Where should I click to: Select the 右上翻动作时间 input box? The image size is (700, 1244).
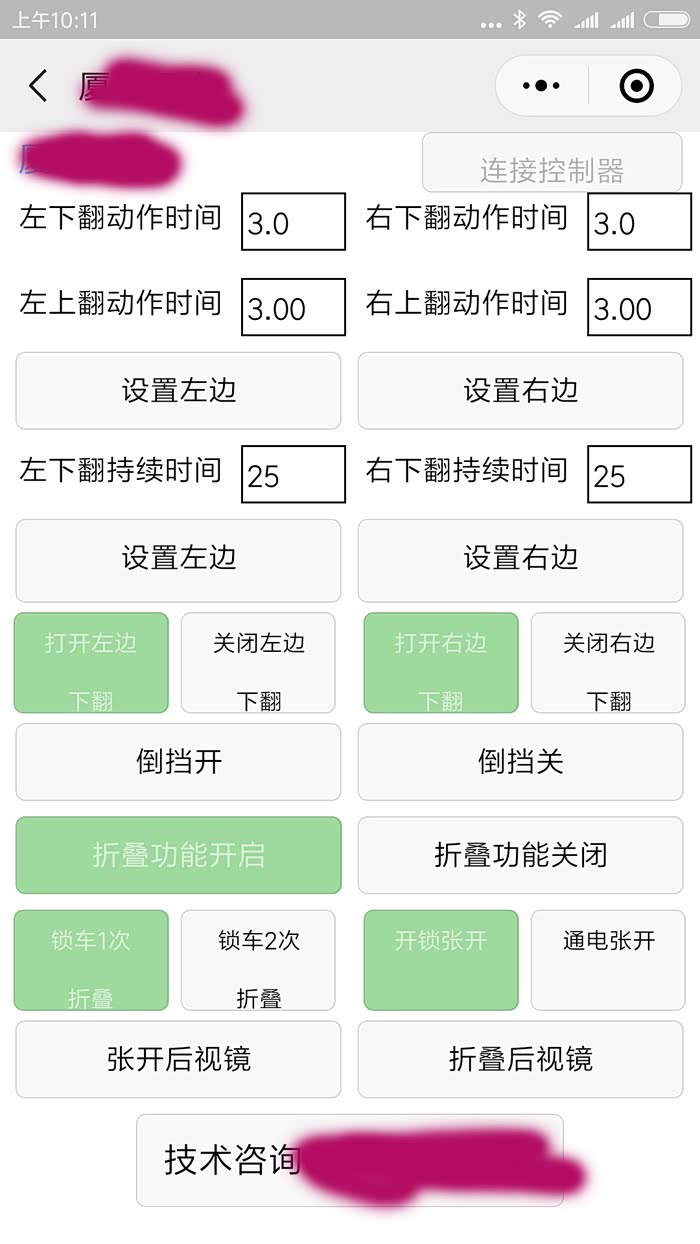click(640, 307)
